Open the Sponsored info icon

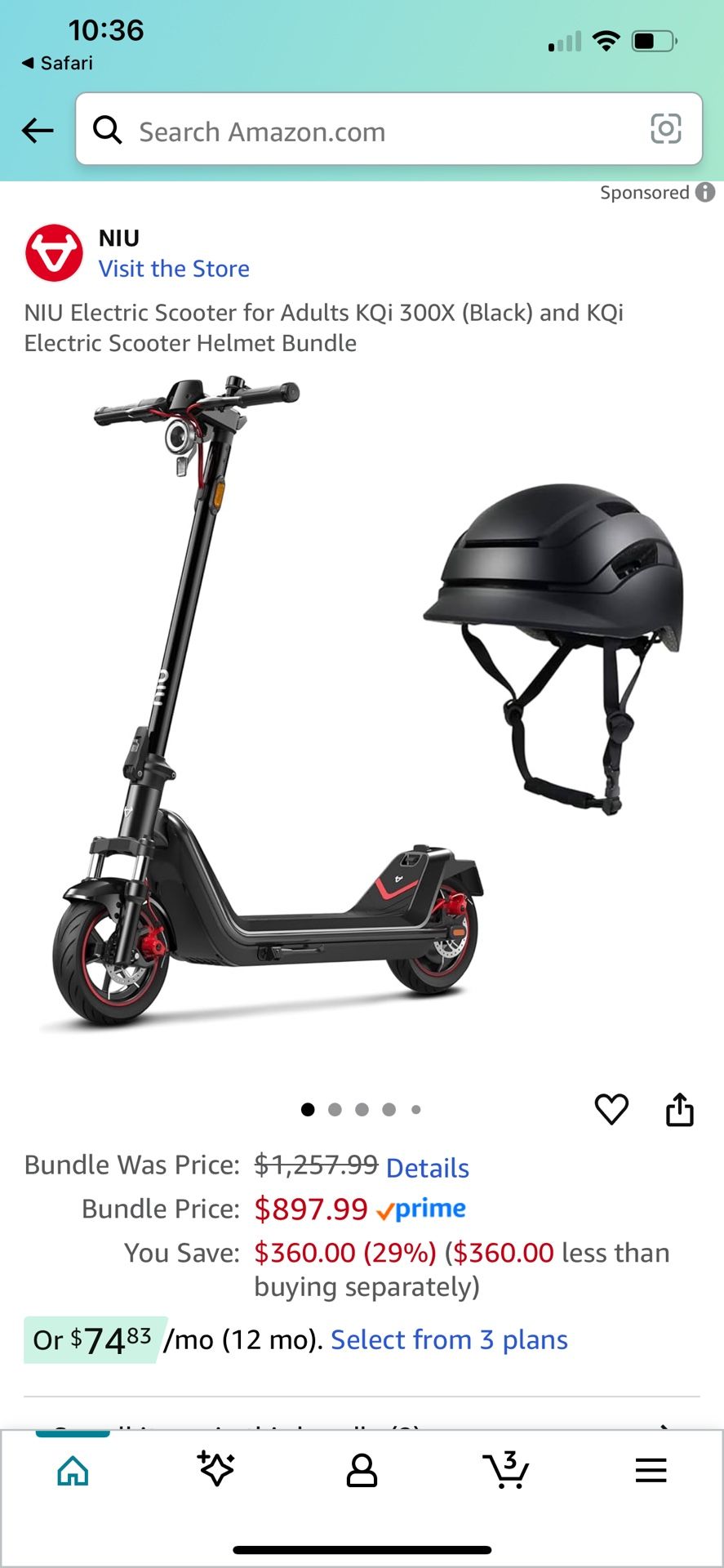pos(705,193)
